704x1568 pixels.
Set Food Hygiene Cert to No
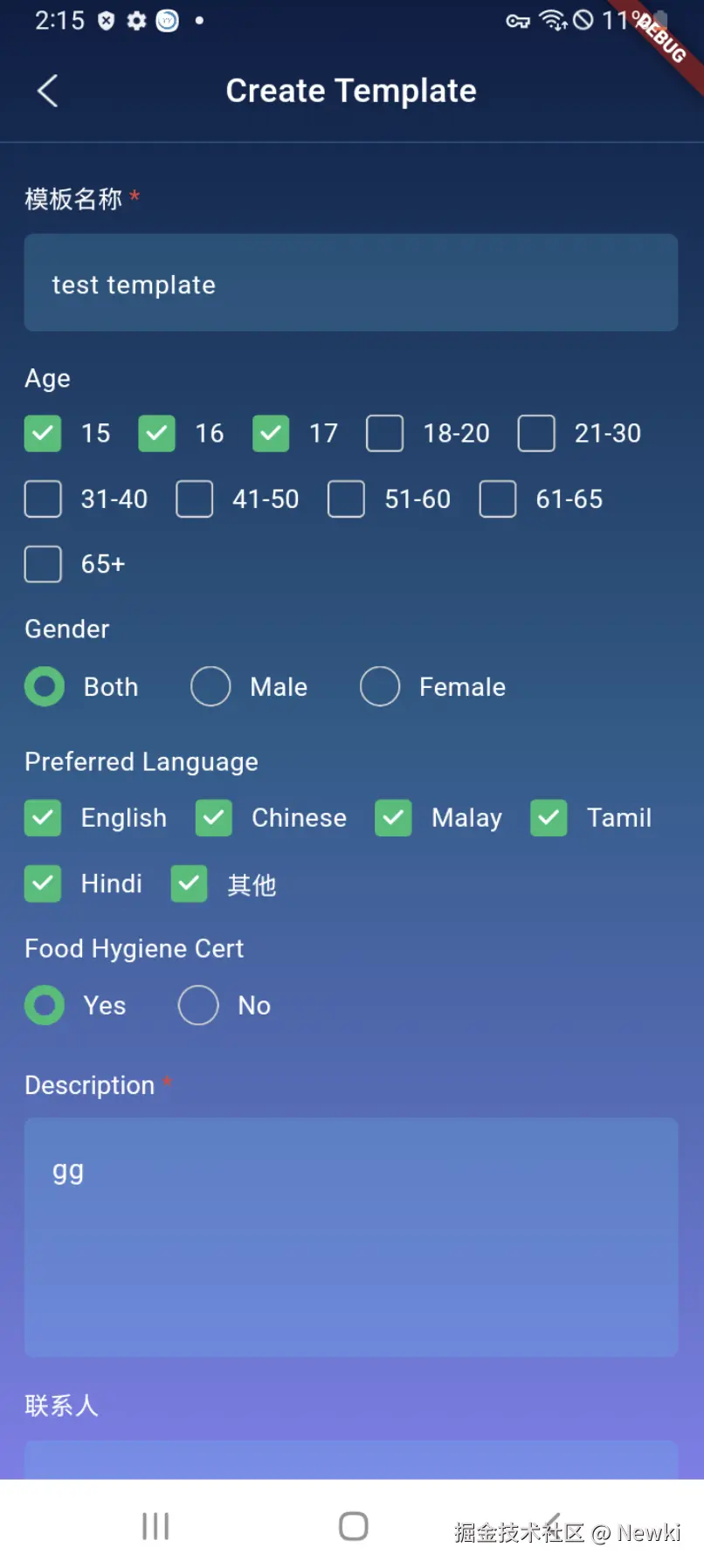click(x=198, y=1005)
